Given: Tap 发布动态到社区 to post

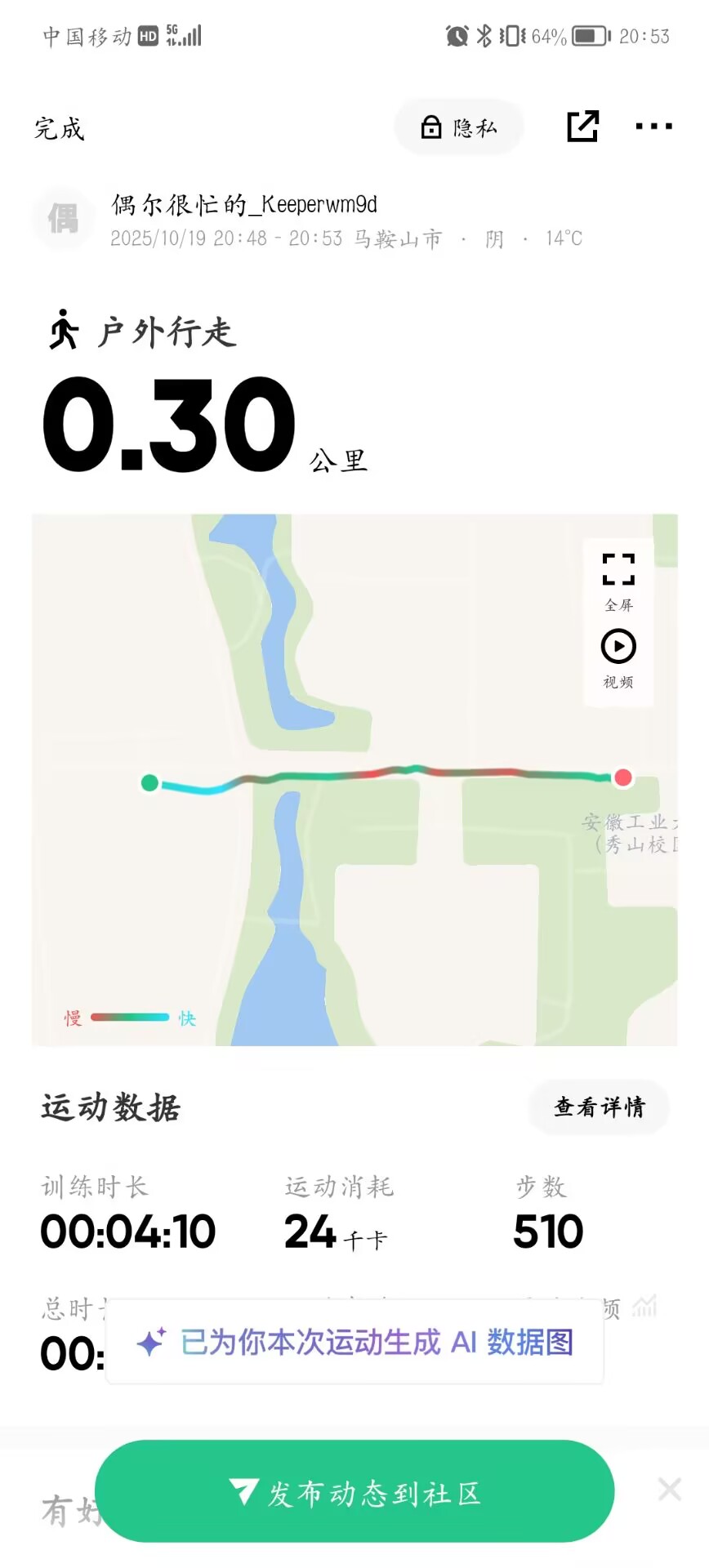Looking at the screenshot, I should (x=354, y=1491).
